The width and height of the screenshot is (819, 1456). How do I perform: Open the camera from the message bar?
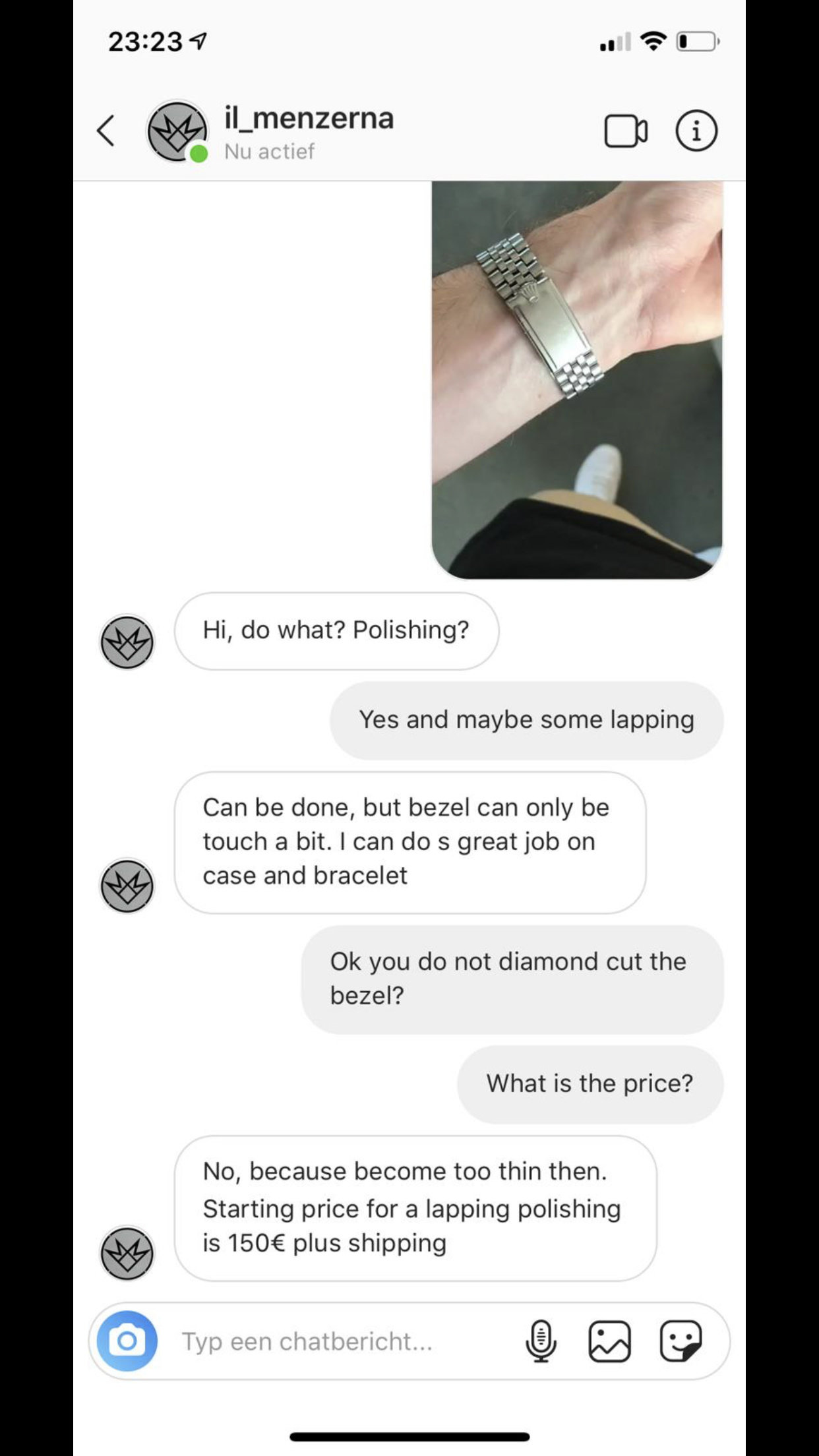pos(127,1341)
